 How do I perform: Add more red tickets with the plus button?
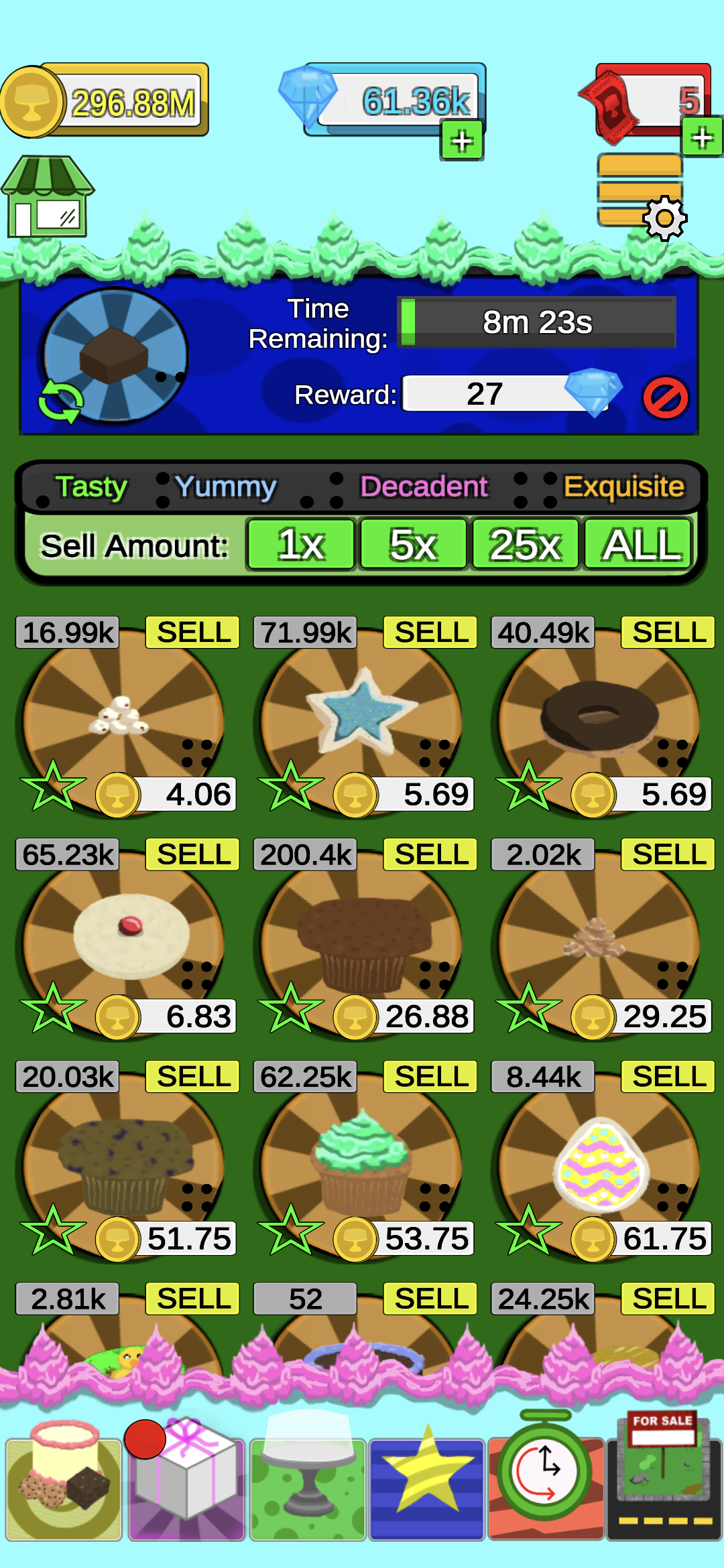[x=701, y=138]
